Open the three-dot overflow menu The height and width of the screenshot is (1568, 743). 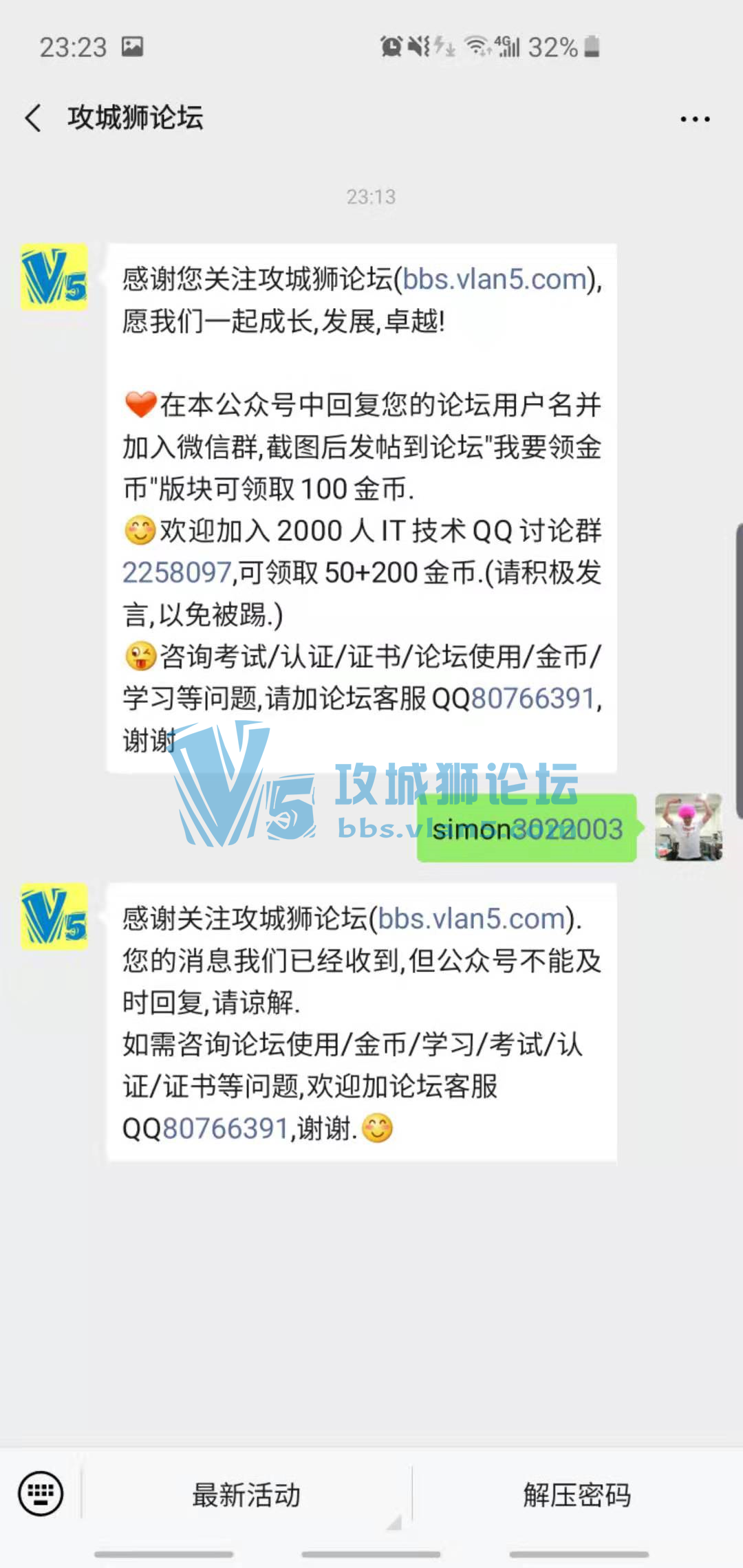coord(694,119)
